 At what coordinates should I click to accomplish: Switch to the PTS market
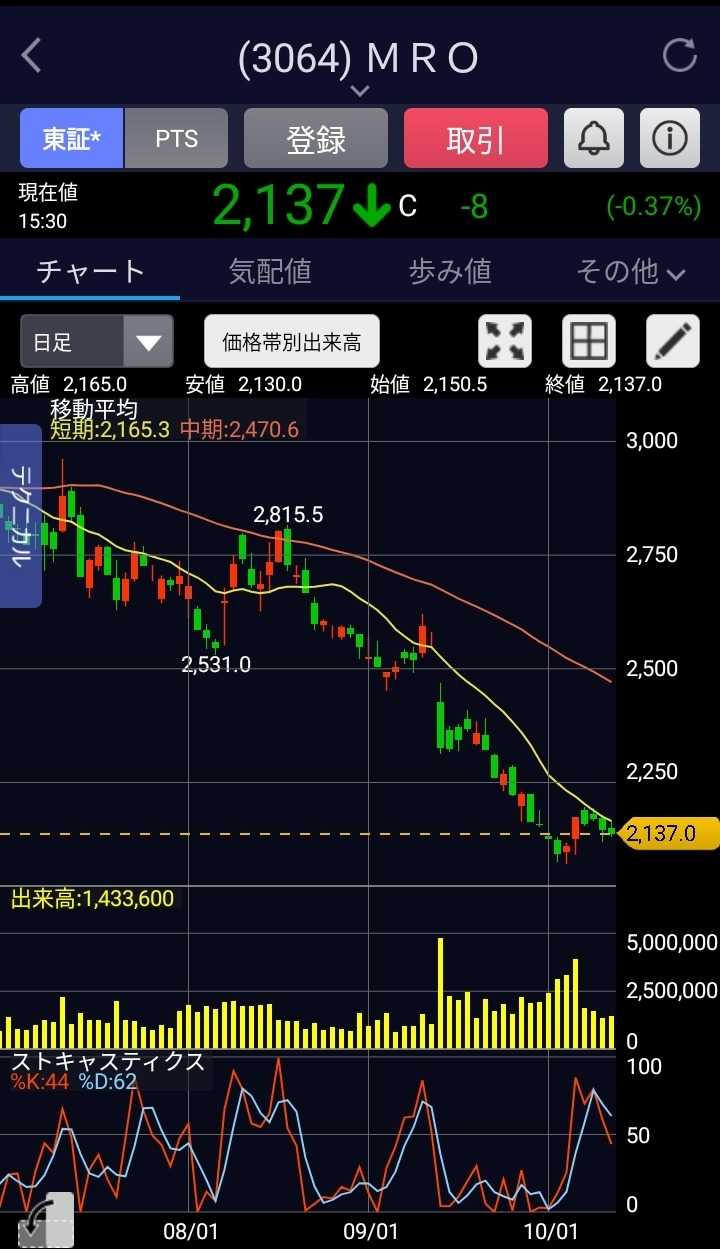click(x=177, y=138)
